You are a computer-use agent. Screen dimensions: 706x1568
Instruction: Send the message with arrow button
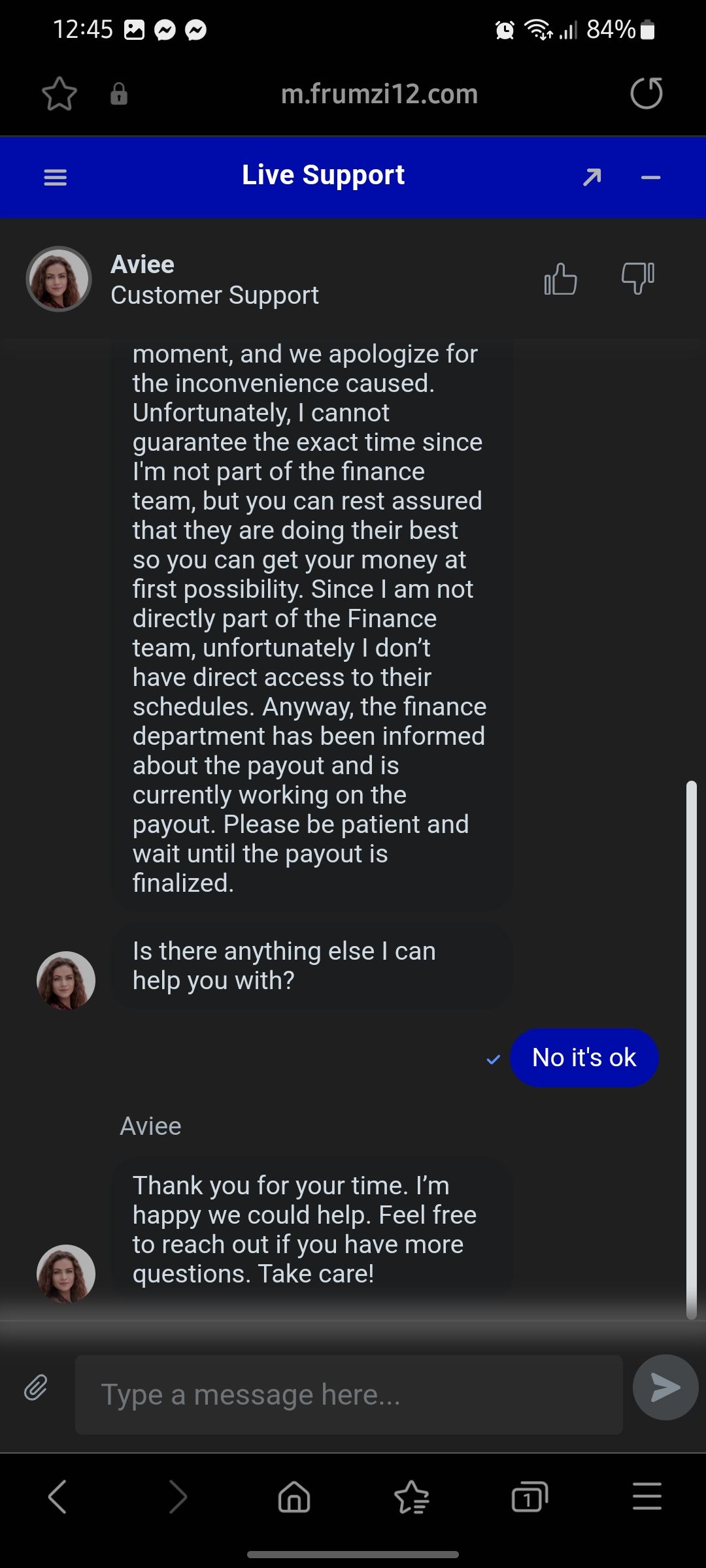pos(665,1388)
